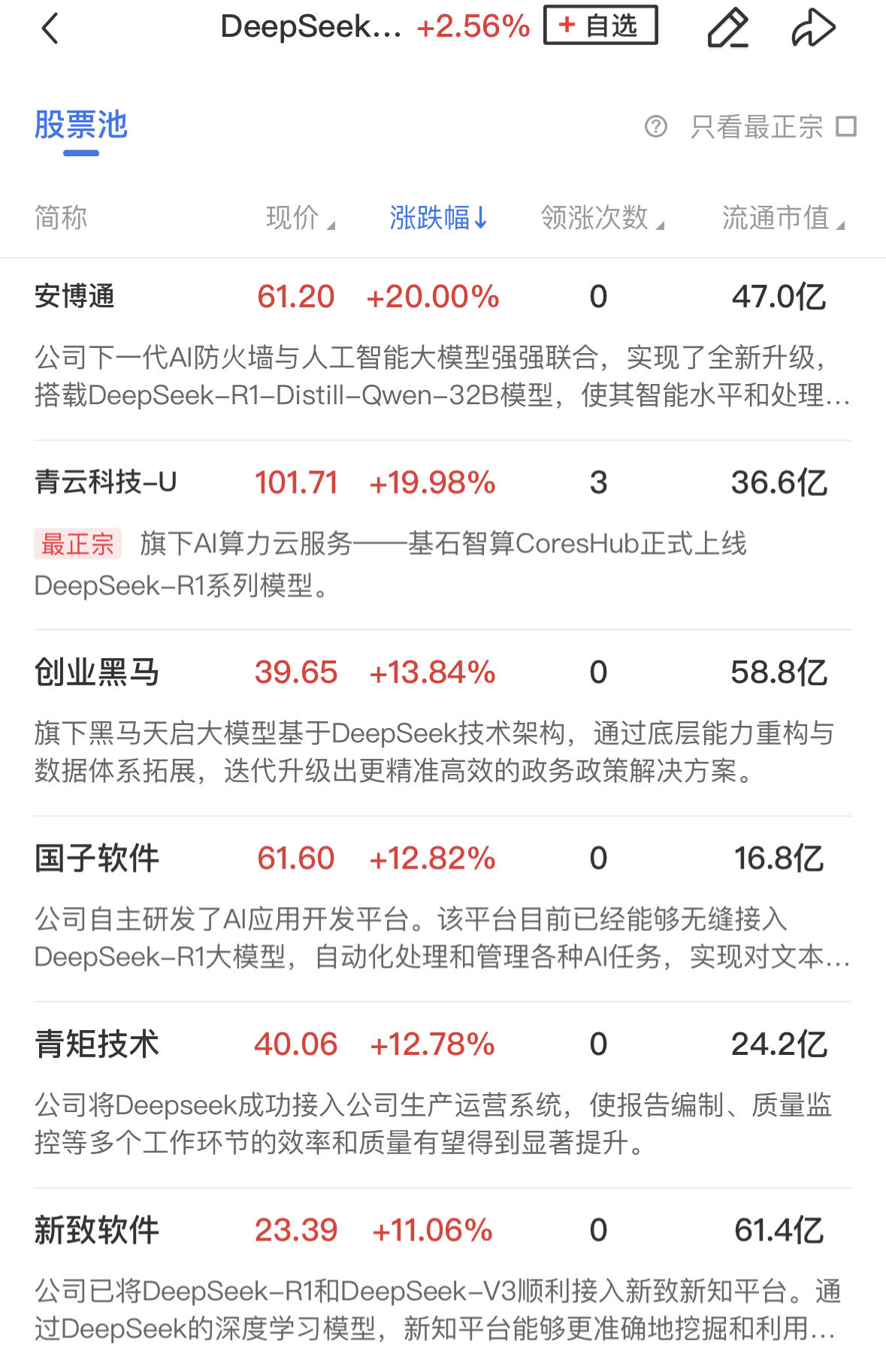Sort stocks by 领涨次数

tap(601, 218)
